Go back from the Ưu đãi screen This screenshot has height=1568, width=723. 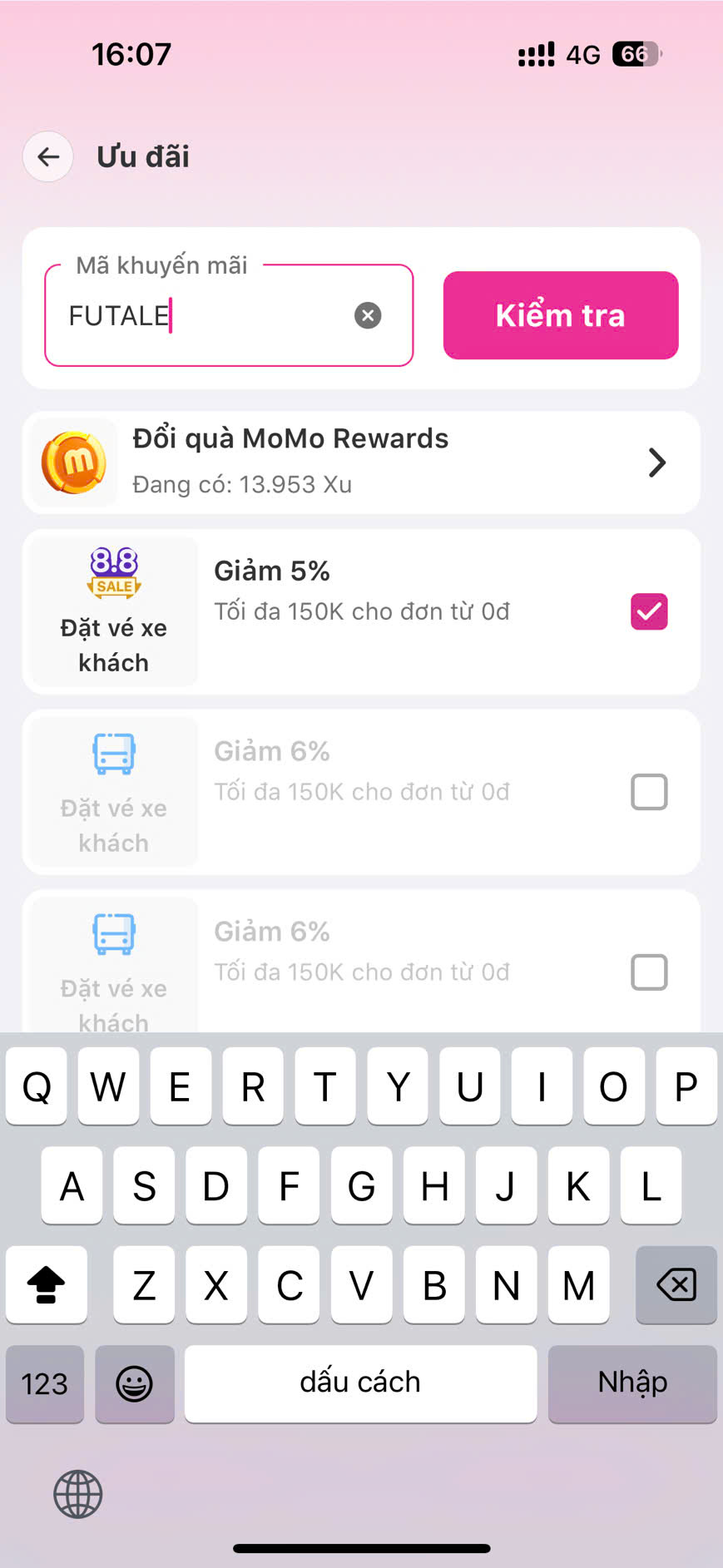48,156
